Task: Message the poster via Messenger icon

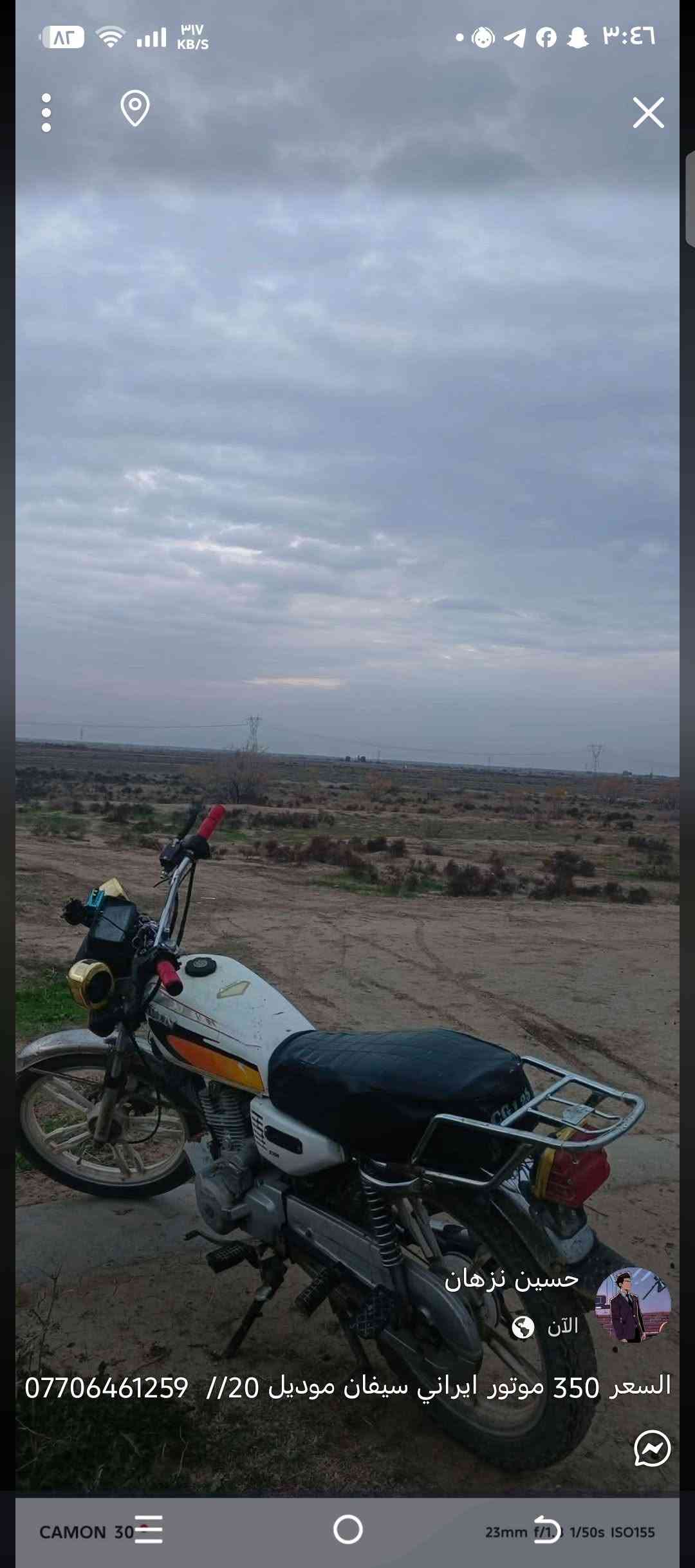Action: (x=652, y=1448)
